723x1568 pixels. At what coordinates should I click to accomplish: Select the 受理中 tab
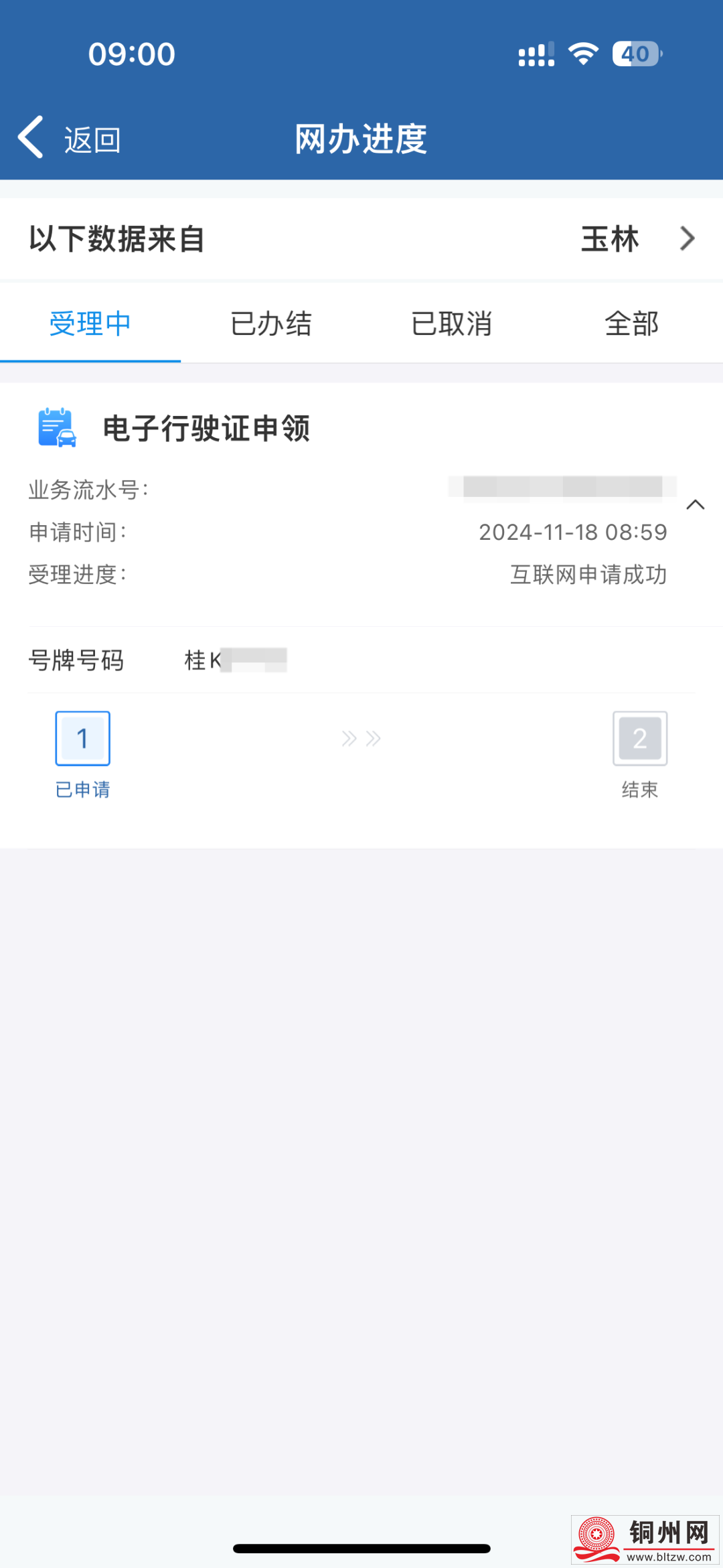90,324
